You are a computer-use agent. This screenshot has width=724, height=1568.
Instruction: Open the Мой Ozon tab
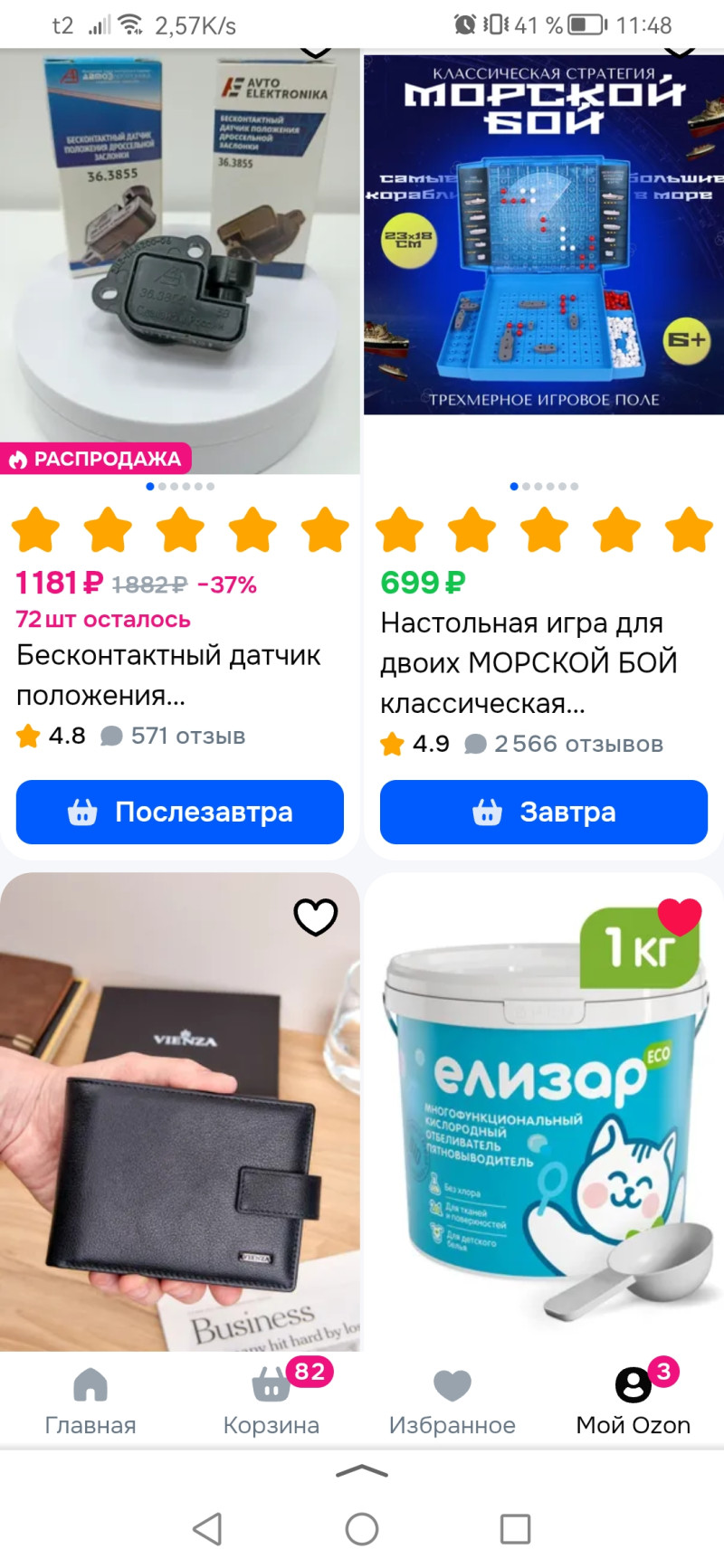(x=633, y=1401)
